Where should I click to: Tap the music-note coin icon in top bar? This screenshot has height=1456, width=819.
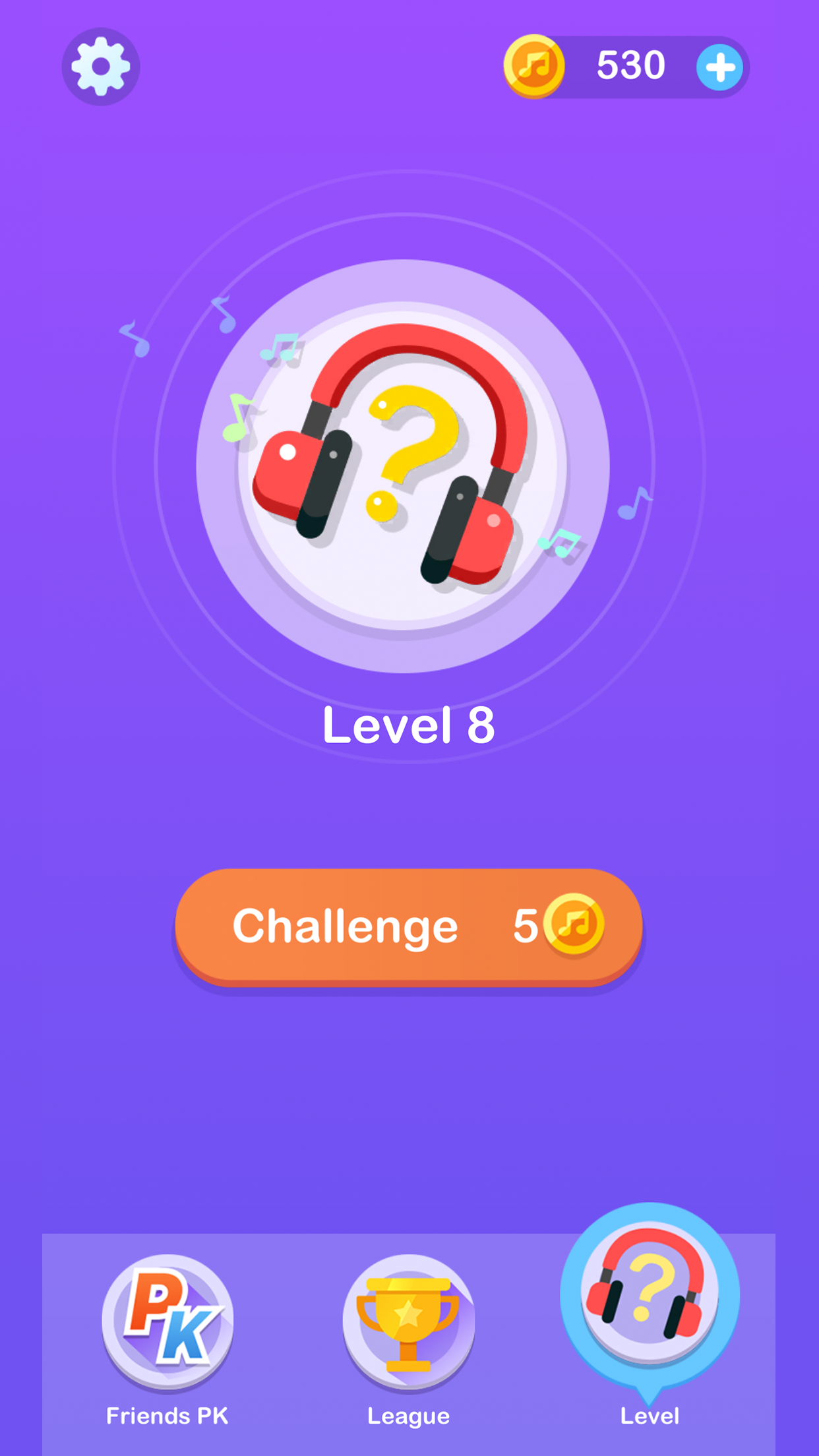[534, 64]
